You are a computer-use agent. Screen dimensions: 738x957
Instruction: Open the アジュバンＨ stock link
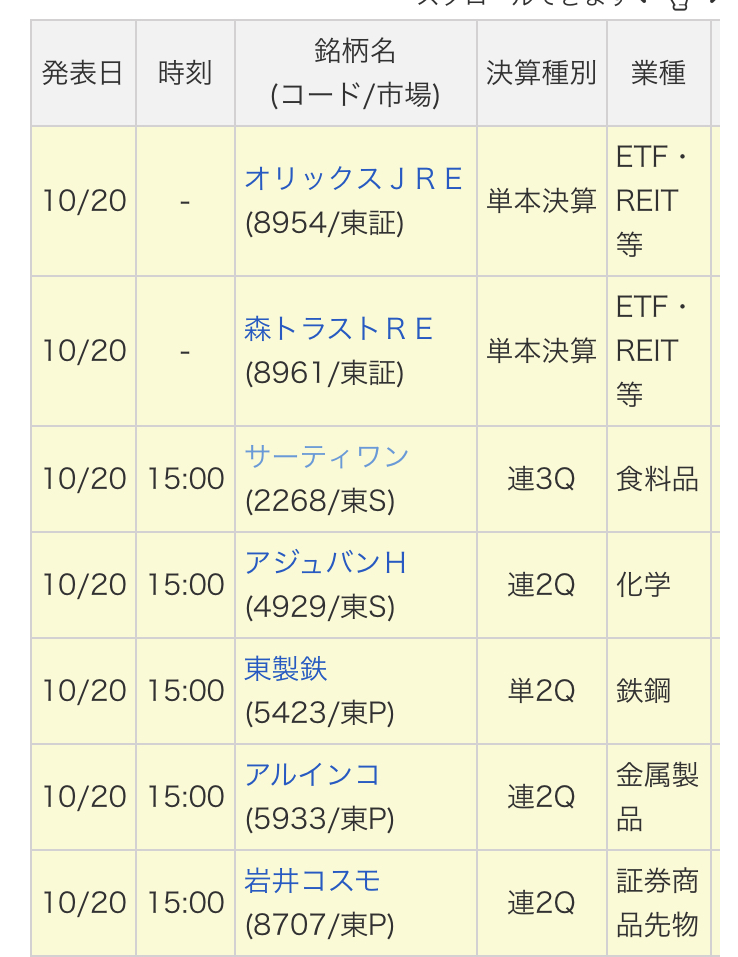tap(326, 562)
